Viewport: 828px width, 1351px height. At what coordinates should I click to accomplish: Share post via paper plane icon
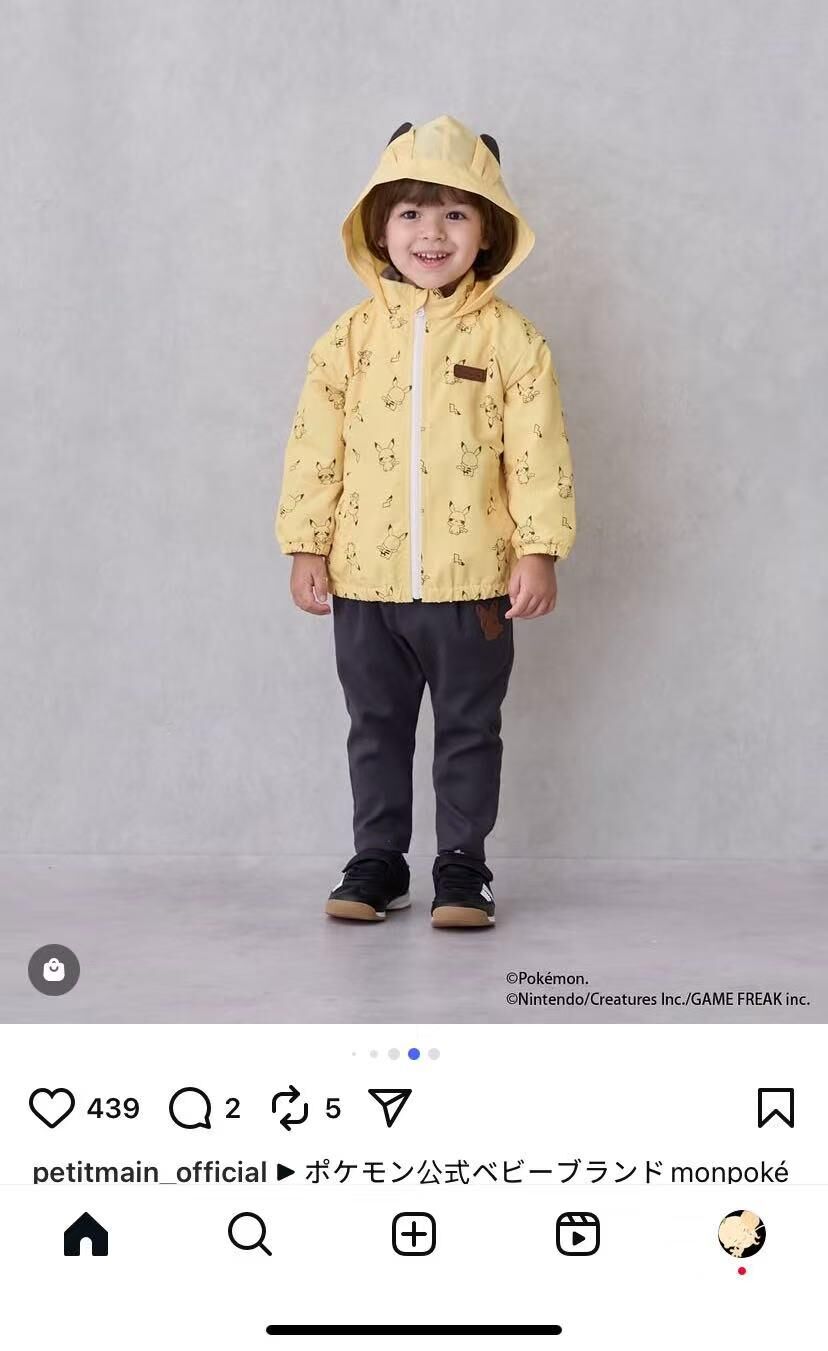tap(390, 1107)
